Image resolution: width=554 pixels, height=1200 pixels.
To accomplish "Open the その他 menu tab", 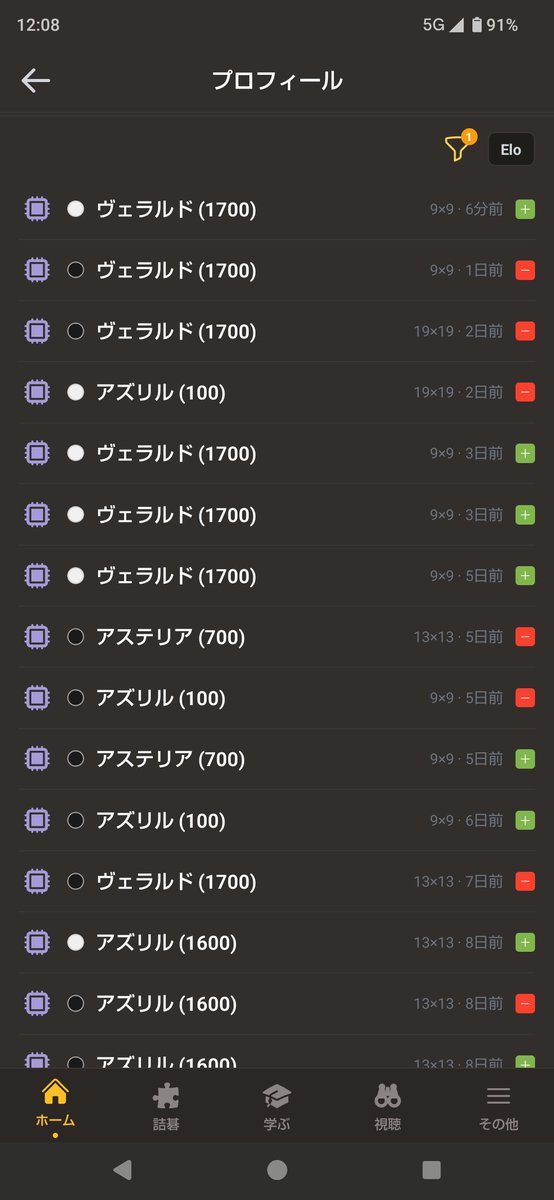I will tap(498, 1106).
